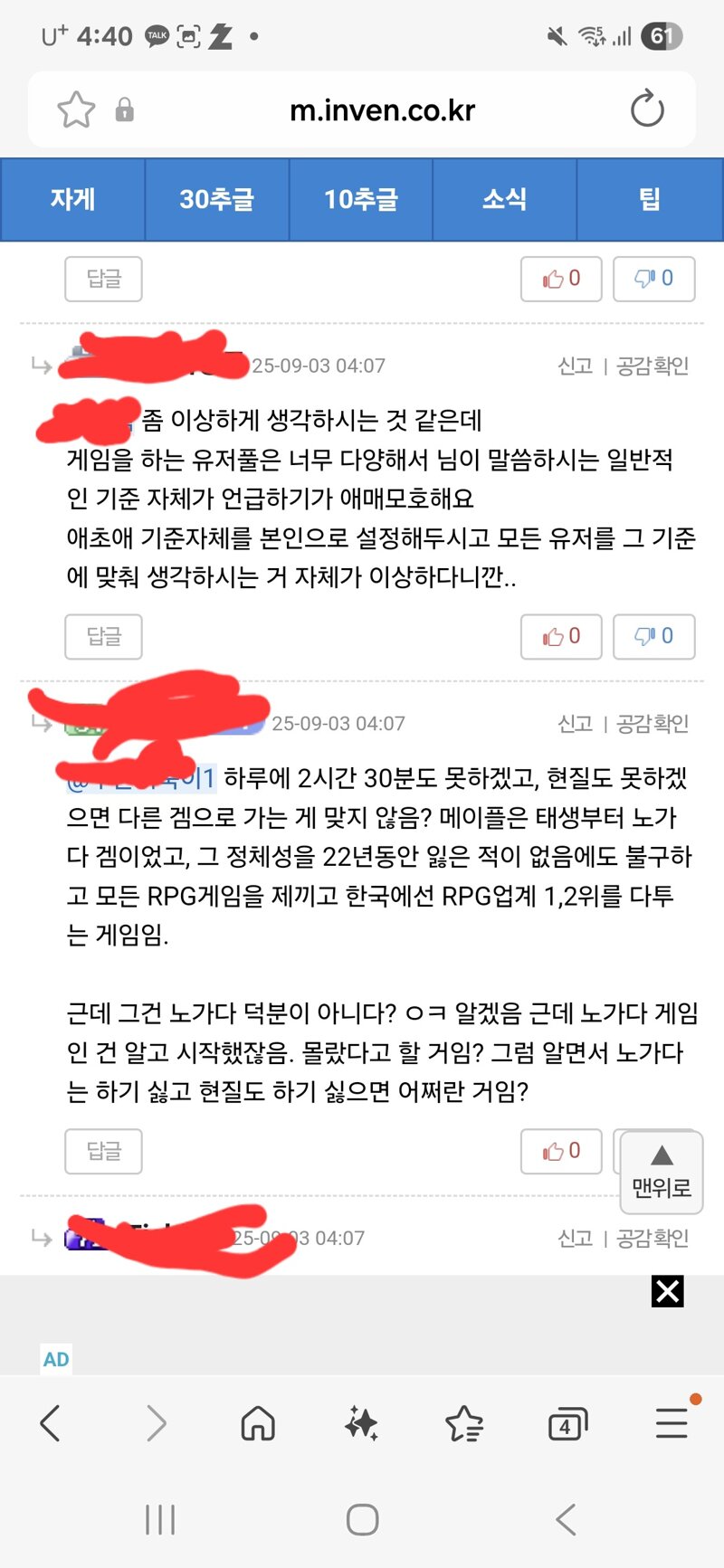724x1568 pixels.
Task: Downvote the comment ending 이상하다니깐..
Action: 654,637
